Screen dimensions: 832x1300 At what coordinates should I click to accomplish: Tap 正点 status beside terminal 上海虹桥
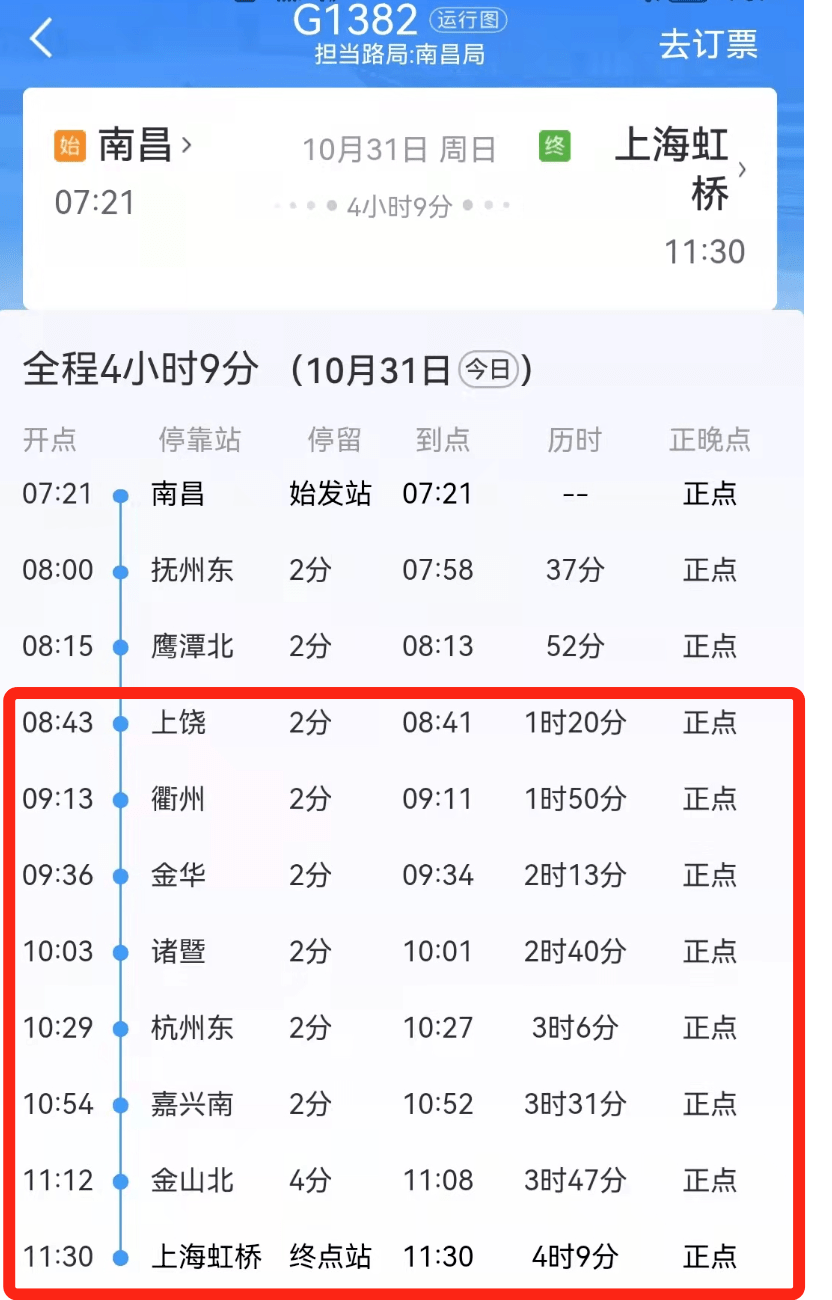point(709,1257)
